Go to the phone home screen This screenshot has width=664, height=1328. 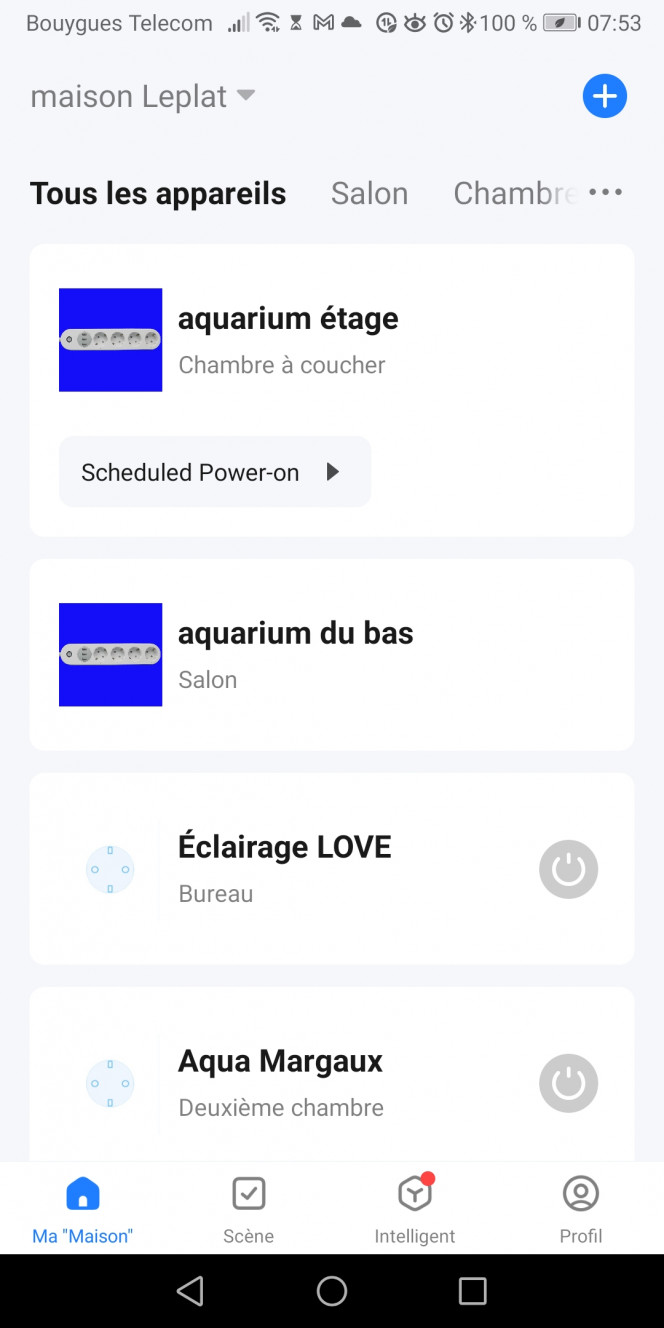[x=332, y=1291]
